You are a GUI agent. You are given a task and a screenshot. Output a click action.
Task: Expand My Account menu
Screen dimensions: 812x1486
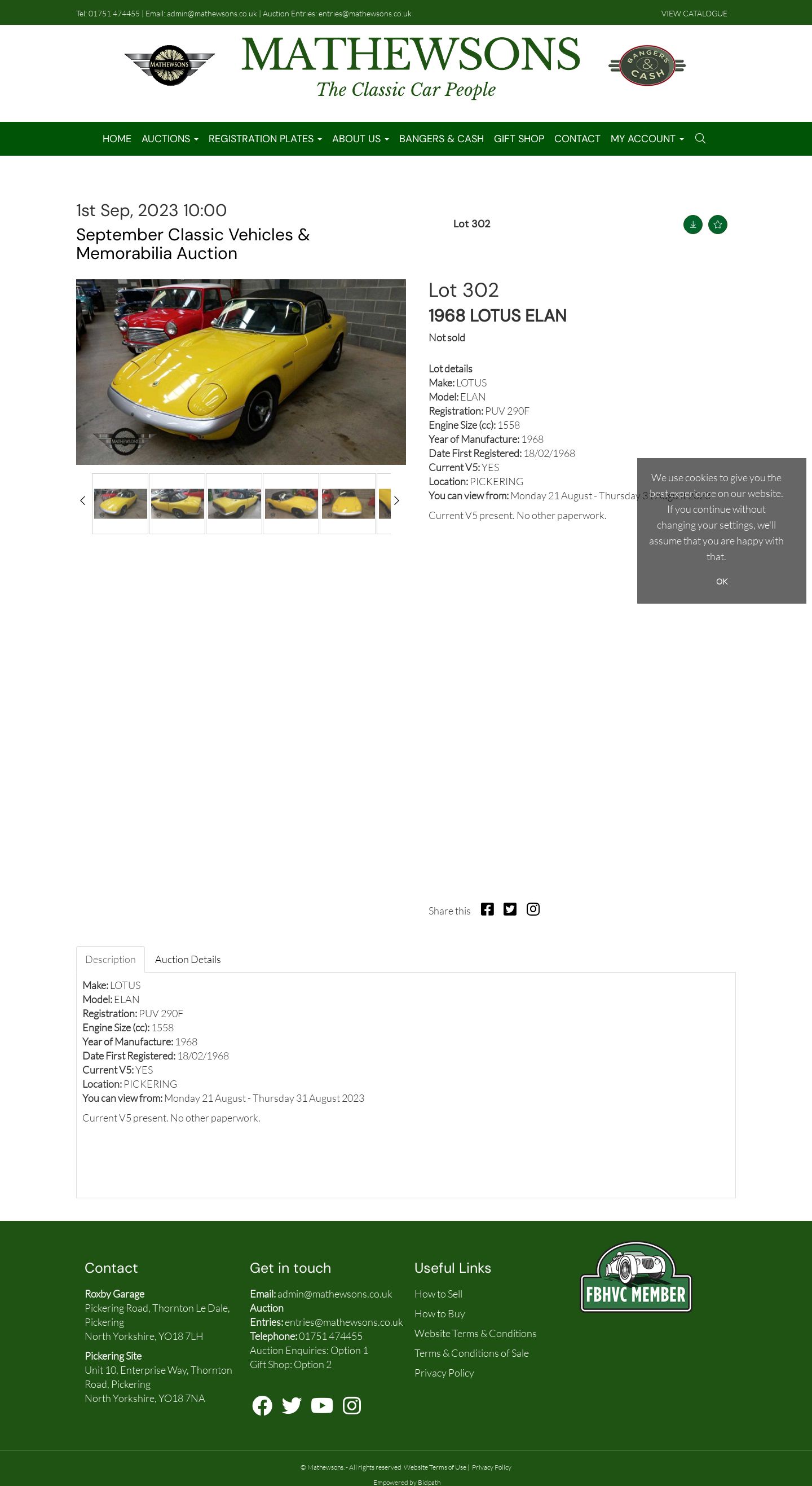(646, 138)
